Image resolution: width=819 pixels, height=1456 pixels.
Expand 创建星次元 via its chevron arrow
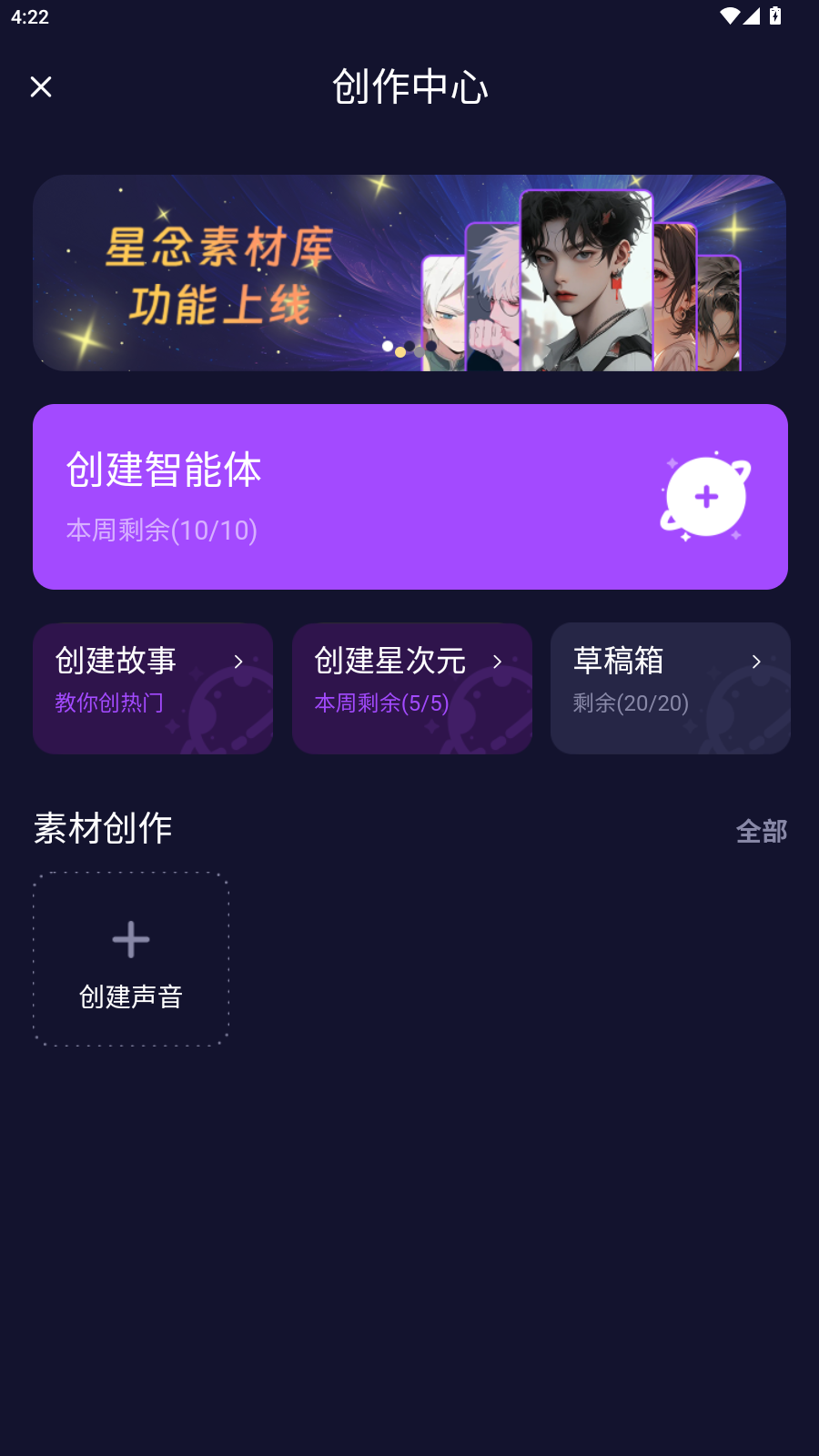click(498, 662)
